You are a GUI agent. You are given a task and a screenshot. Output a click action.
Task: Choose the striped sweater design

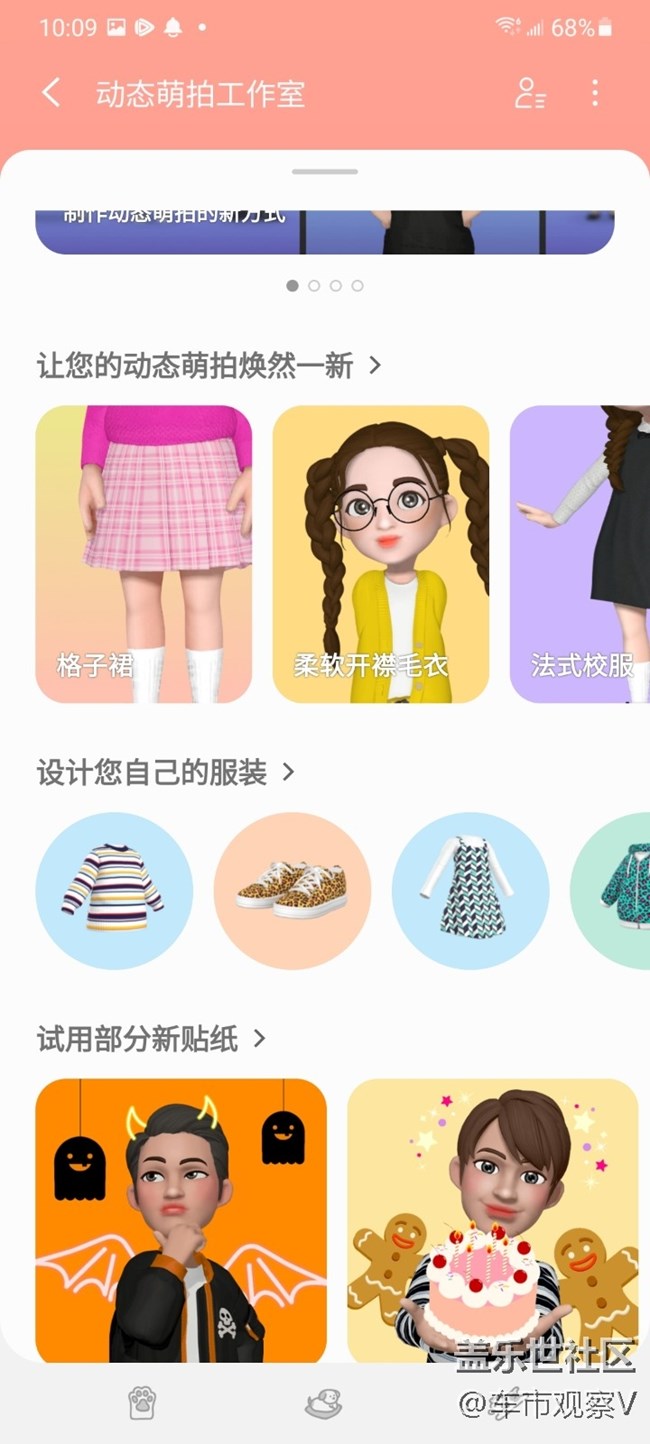tap(114, 890)
